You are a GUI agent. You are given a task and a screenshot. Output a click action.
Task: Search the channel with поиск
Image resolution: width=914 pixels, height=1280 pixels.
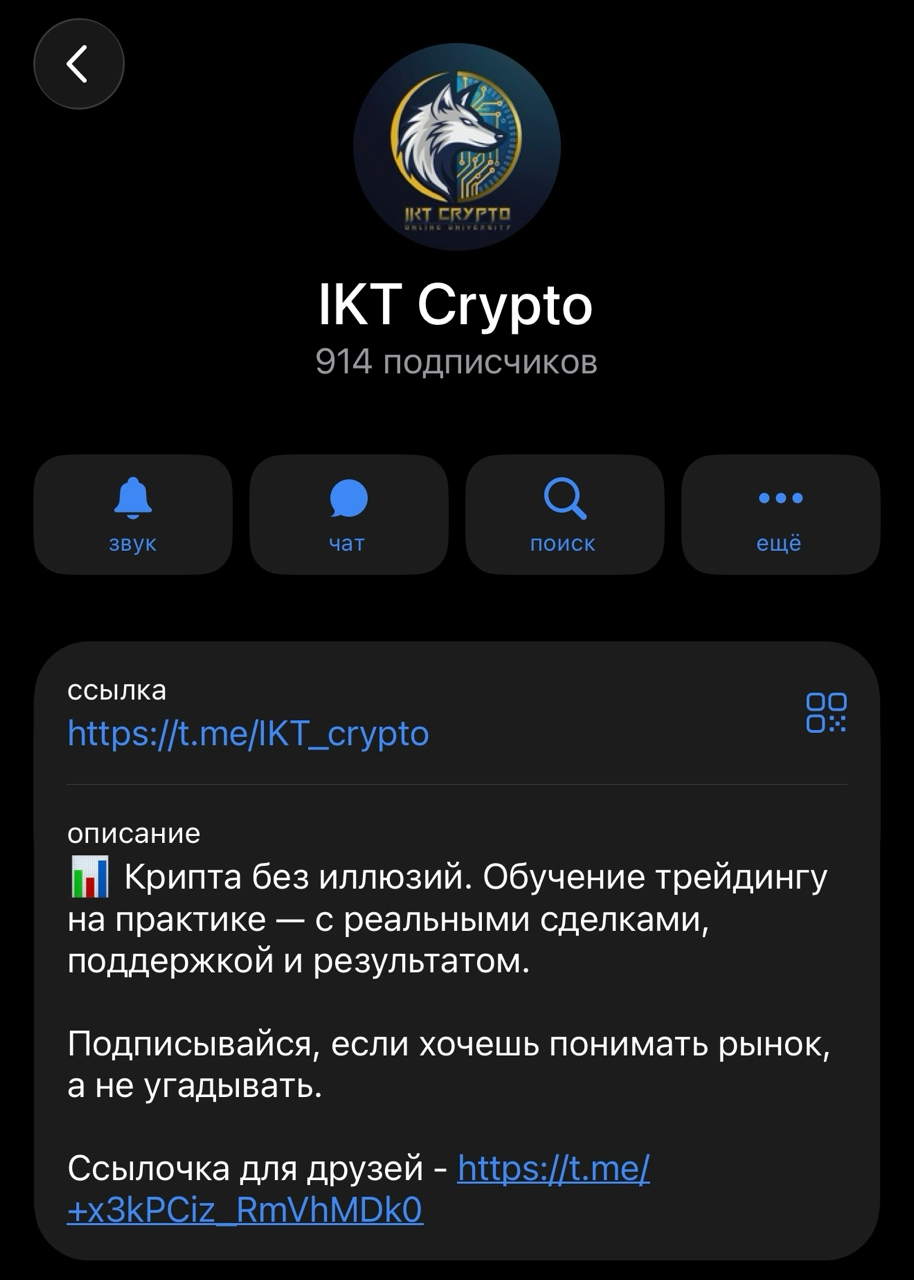pyautogui.click(x=564, y=514)
